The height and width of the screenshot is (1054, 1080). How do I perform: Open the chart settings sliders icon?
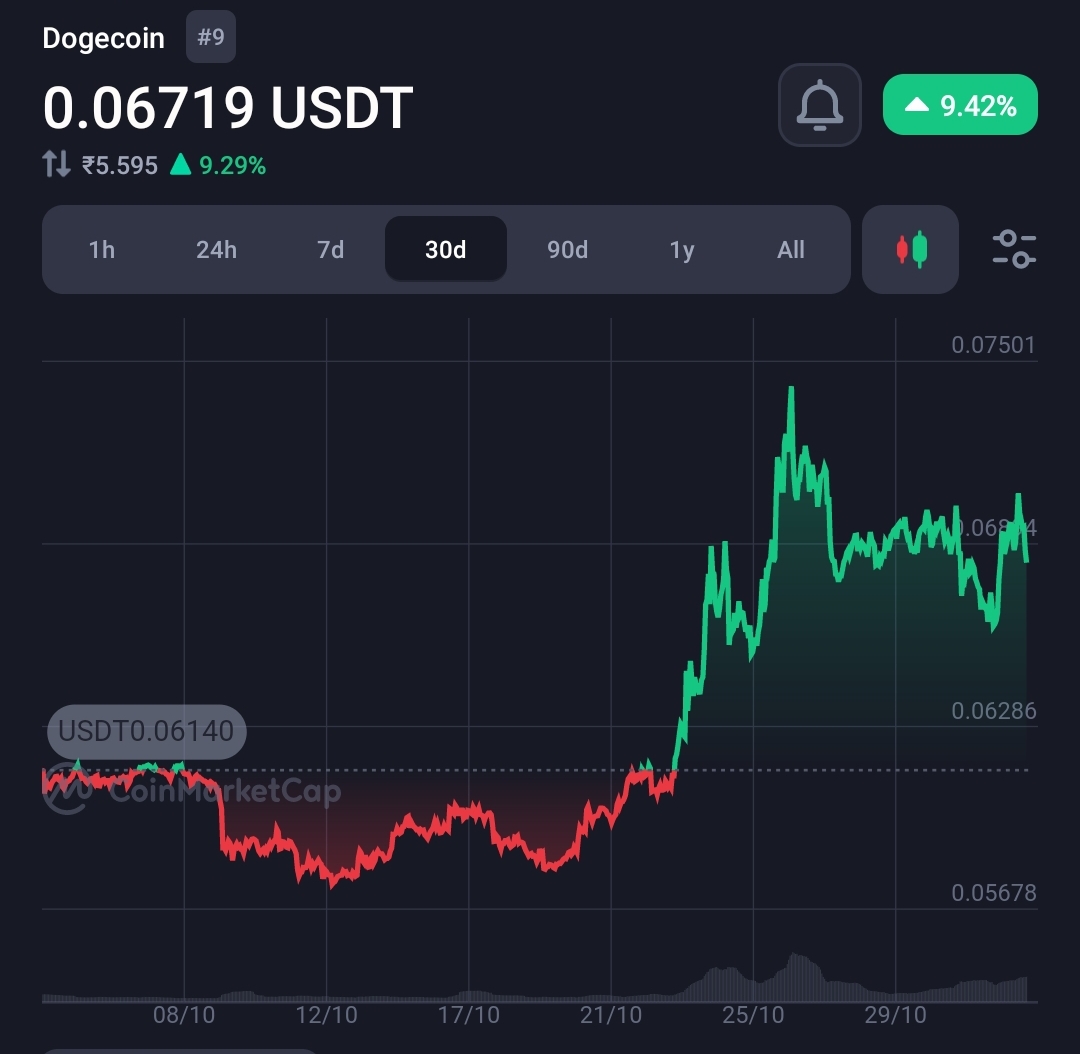coord(1014,249)
